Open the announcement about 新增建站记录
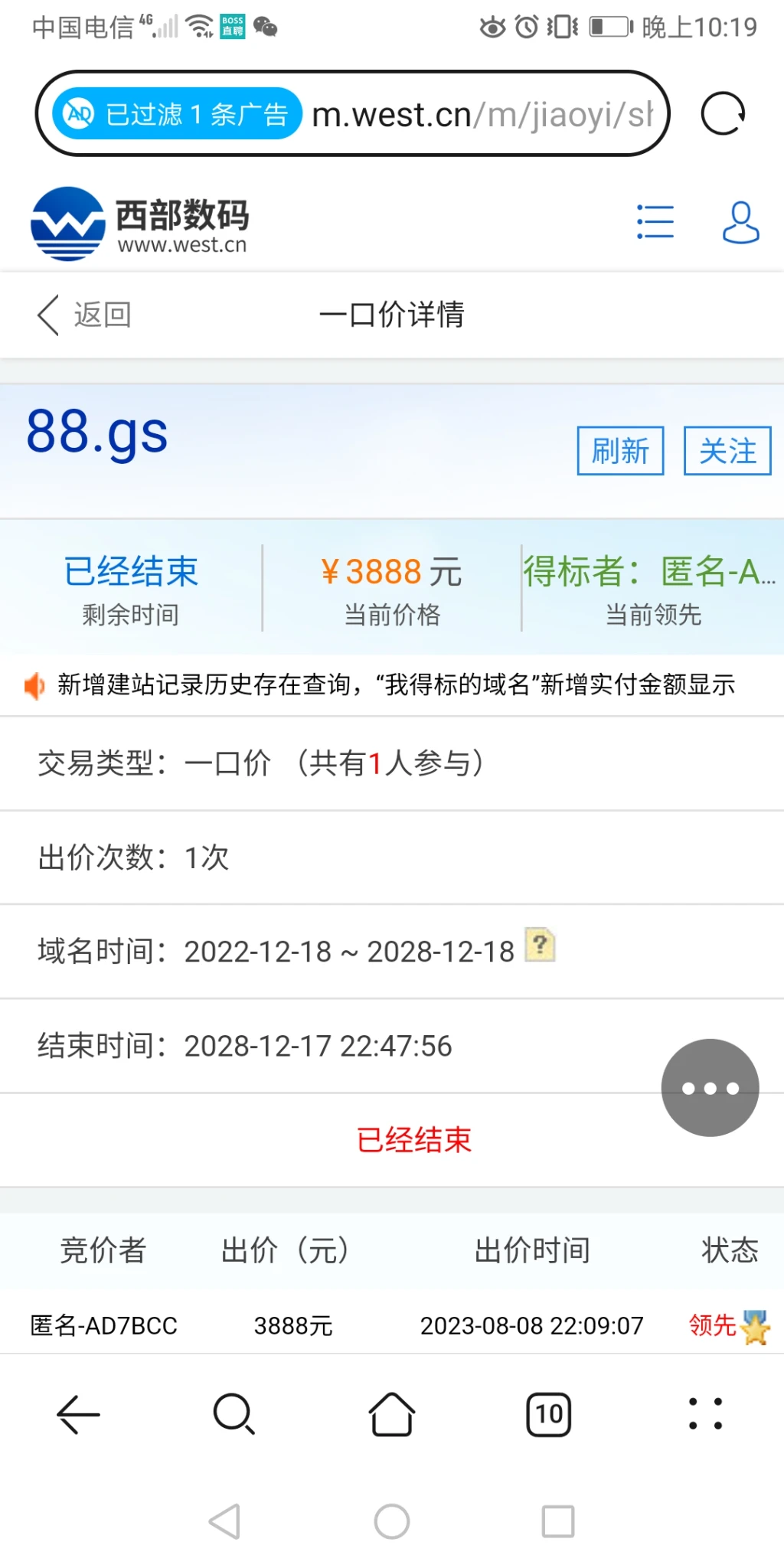Viewport: 784px width, 1568px height. pyautogui.click(x=395, y=684)
